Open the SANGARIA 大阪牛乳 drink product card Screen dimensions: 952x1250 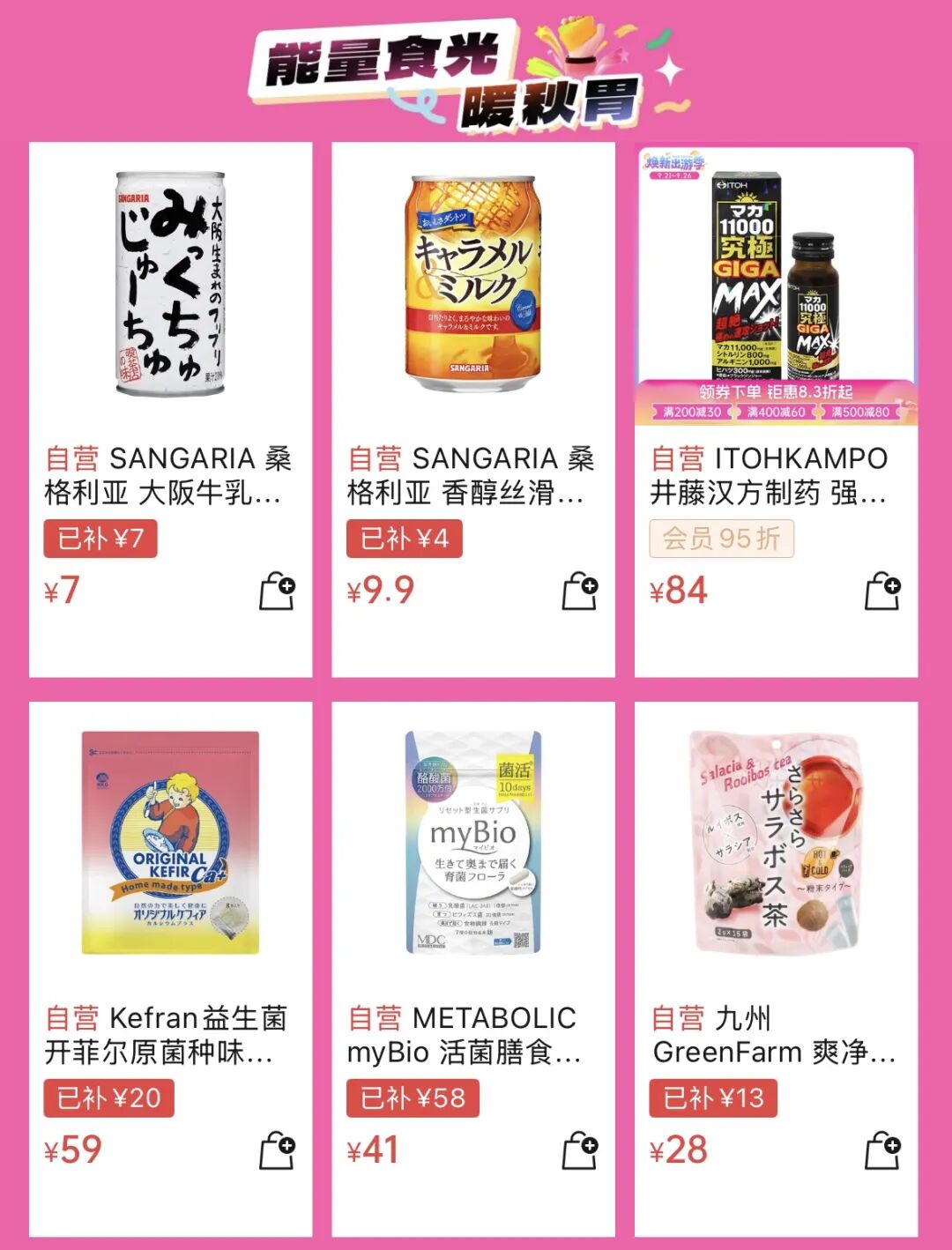pyautogui.click(x=169, y=284)
